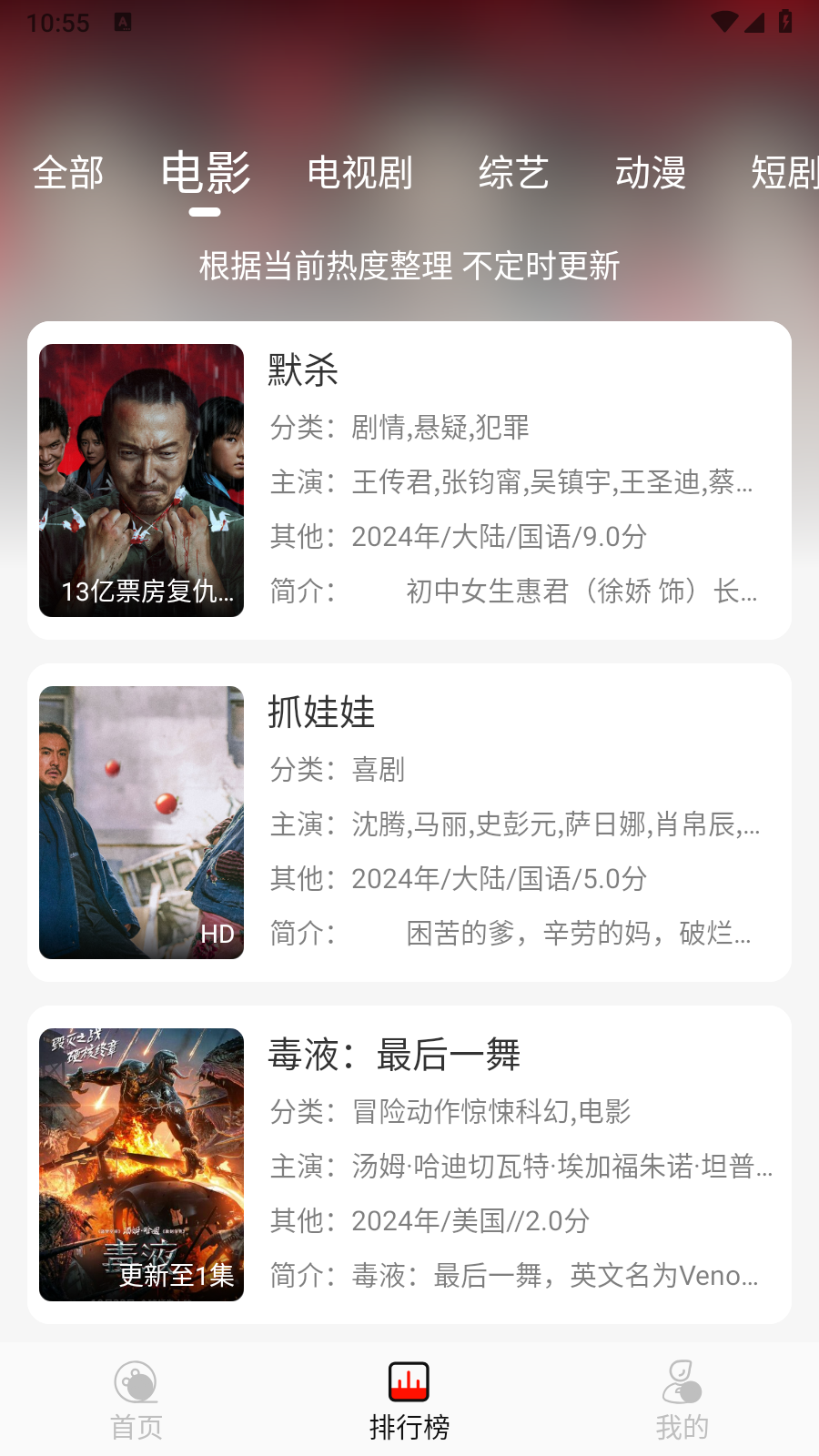
Task: Open the movie 默杀
Action: [x=409, y=480]
